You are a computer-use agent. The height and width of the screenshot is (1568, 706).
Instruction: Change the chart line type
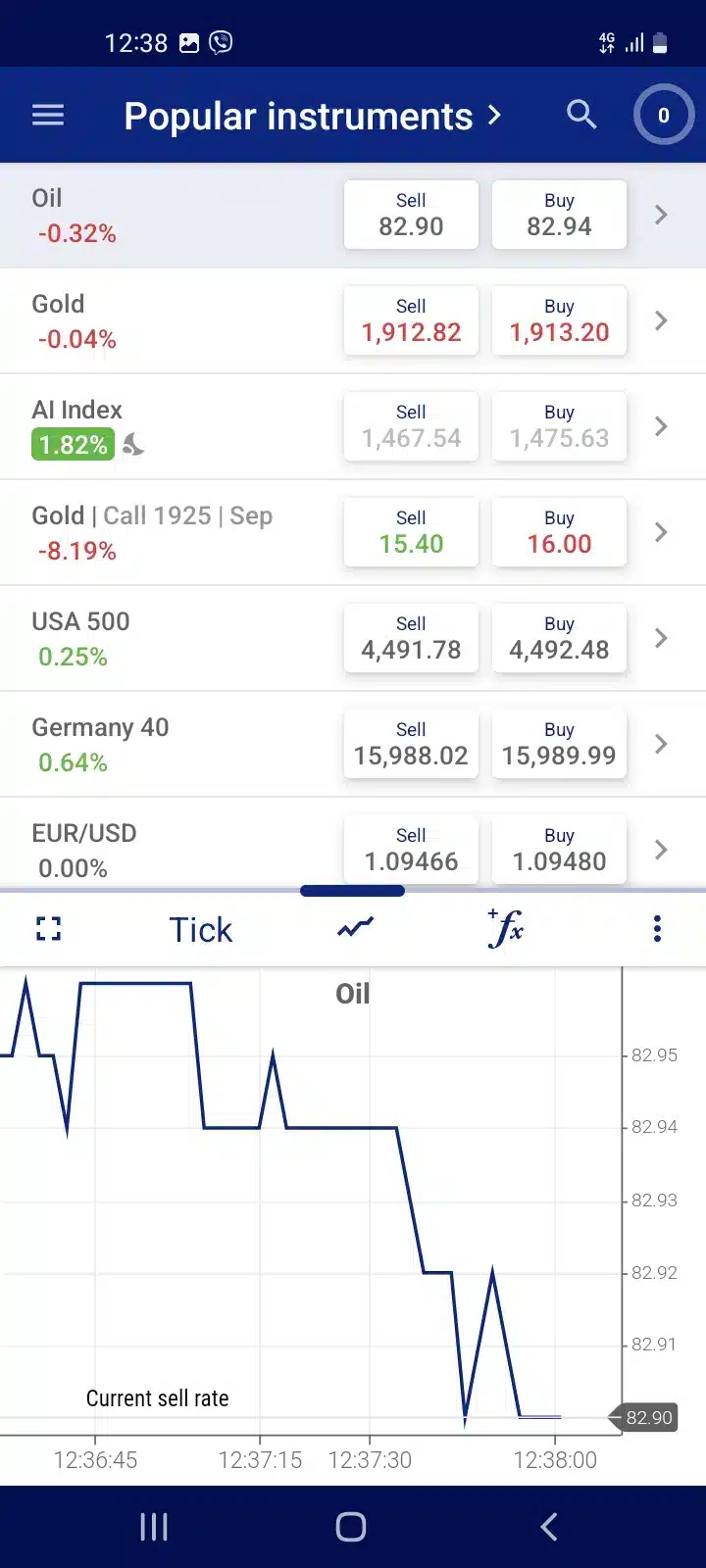(x=355, y=927)
